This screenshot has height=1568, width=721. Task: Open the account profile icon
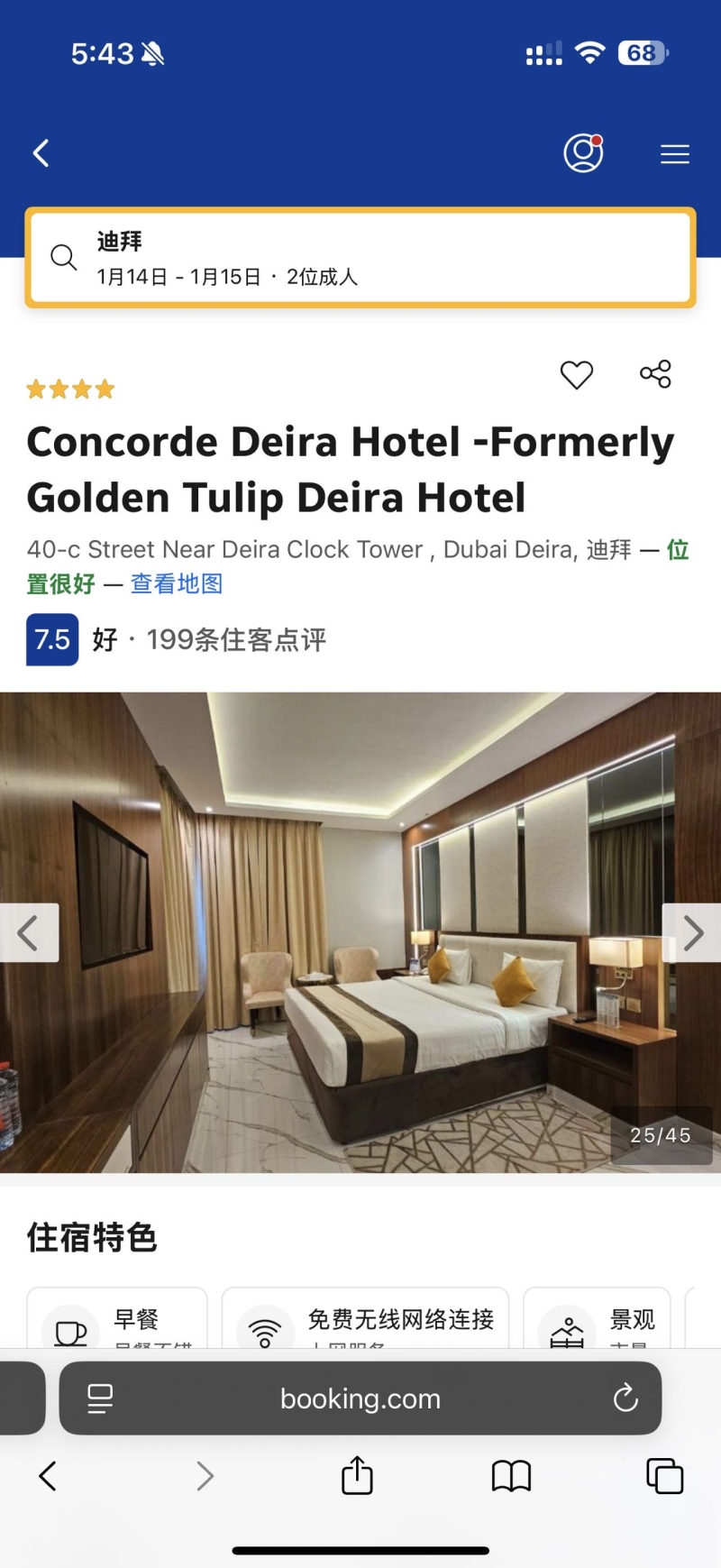point(583,152)
